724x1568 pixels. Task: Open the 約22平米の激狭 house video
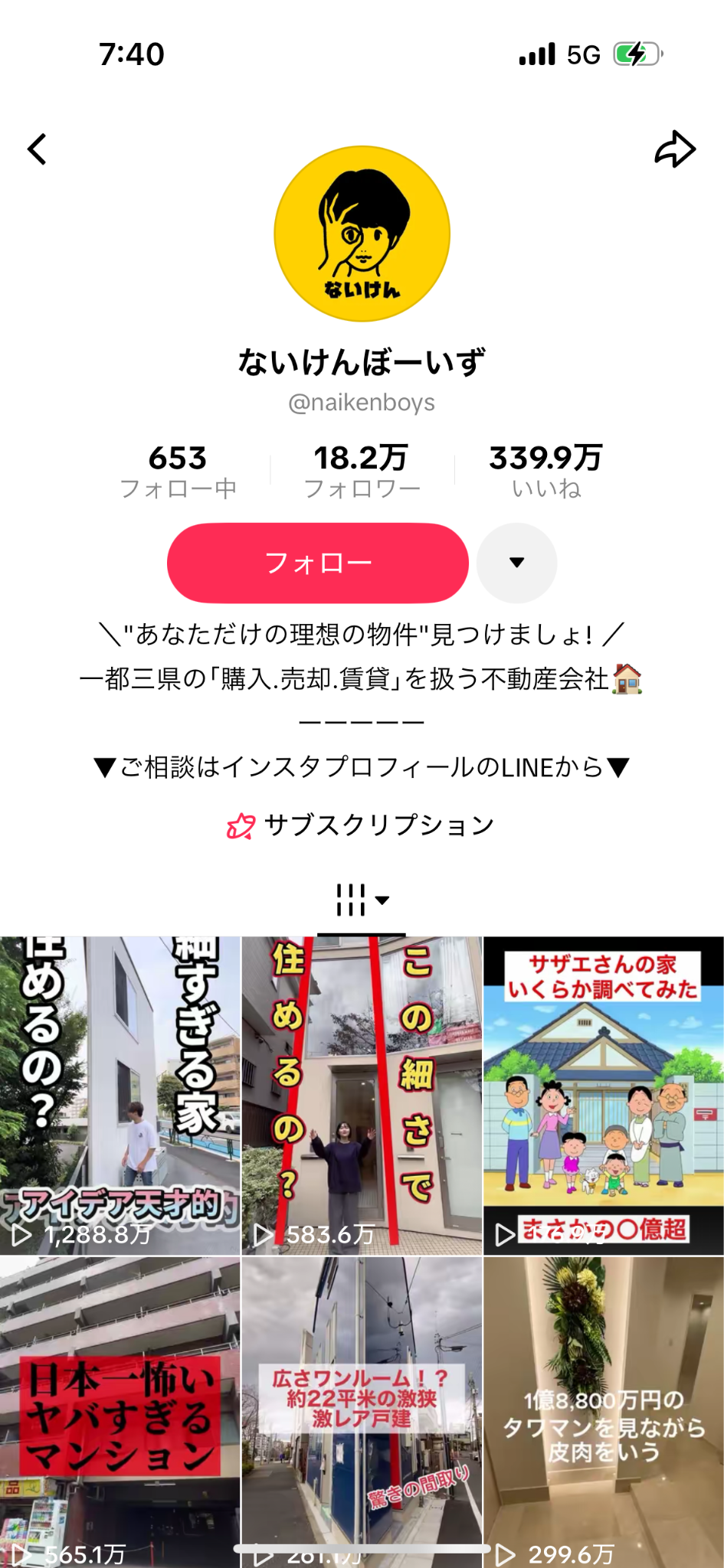362,1413
